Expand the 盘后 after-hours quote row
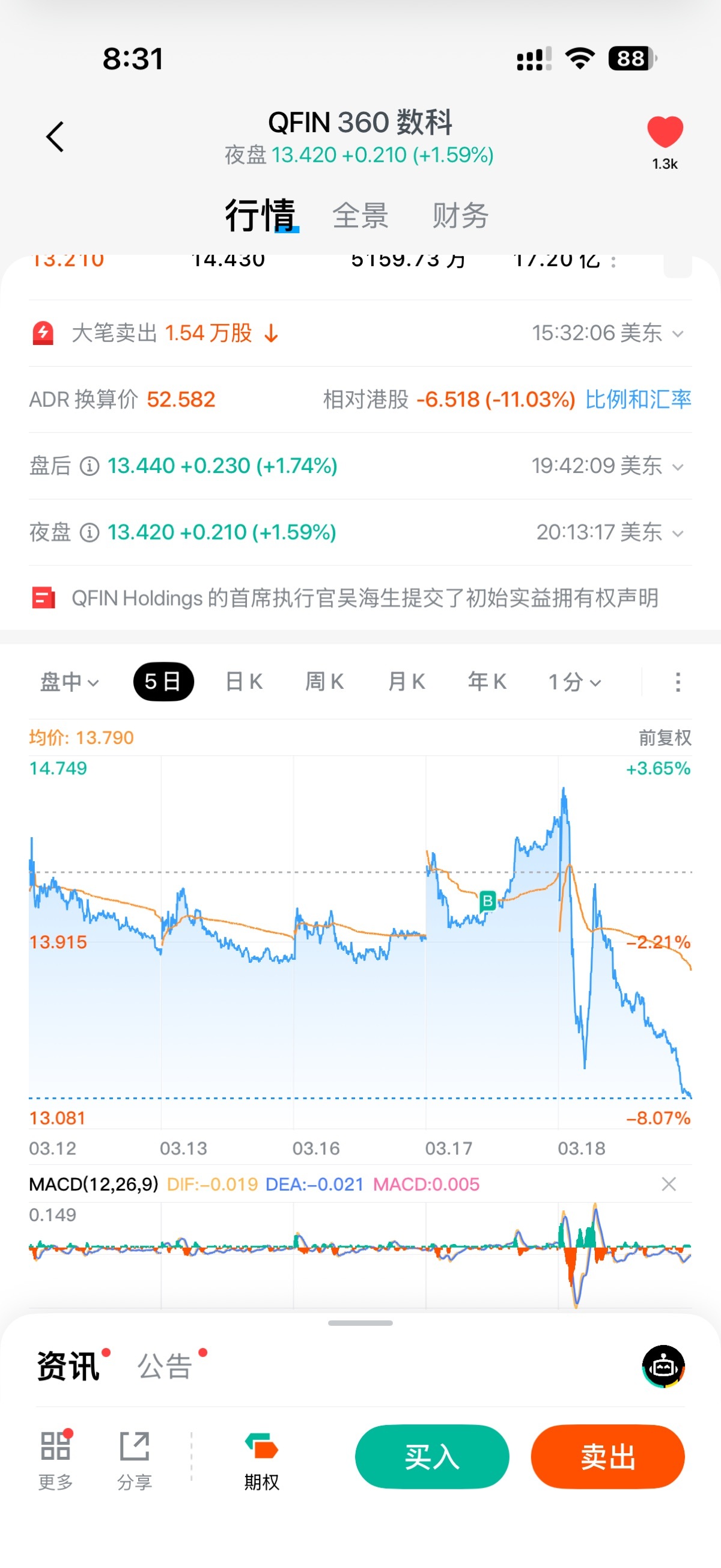This screenshot has height=1568, width=721. [677, 466]
